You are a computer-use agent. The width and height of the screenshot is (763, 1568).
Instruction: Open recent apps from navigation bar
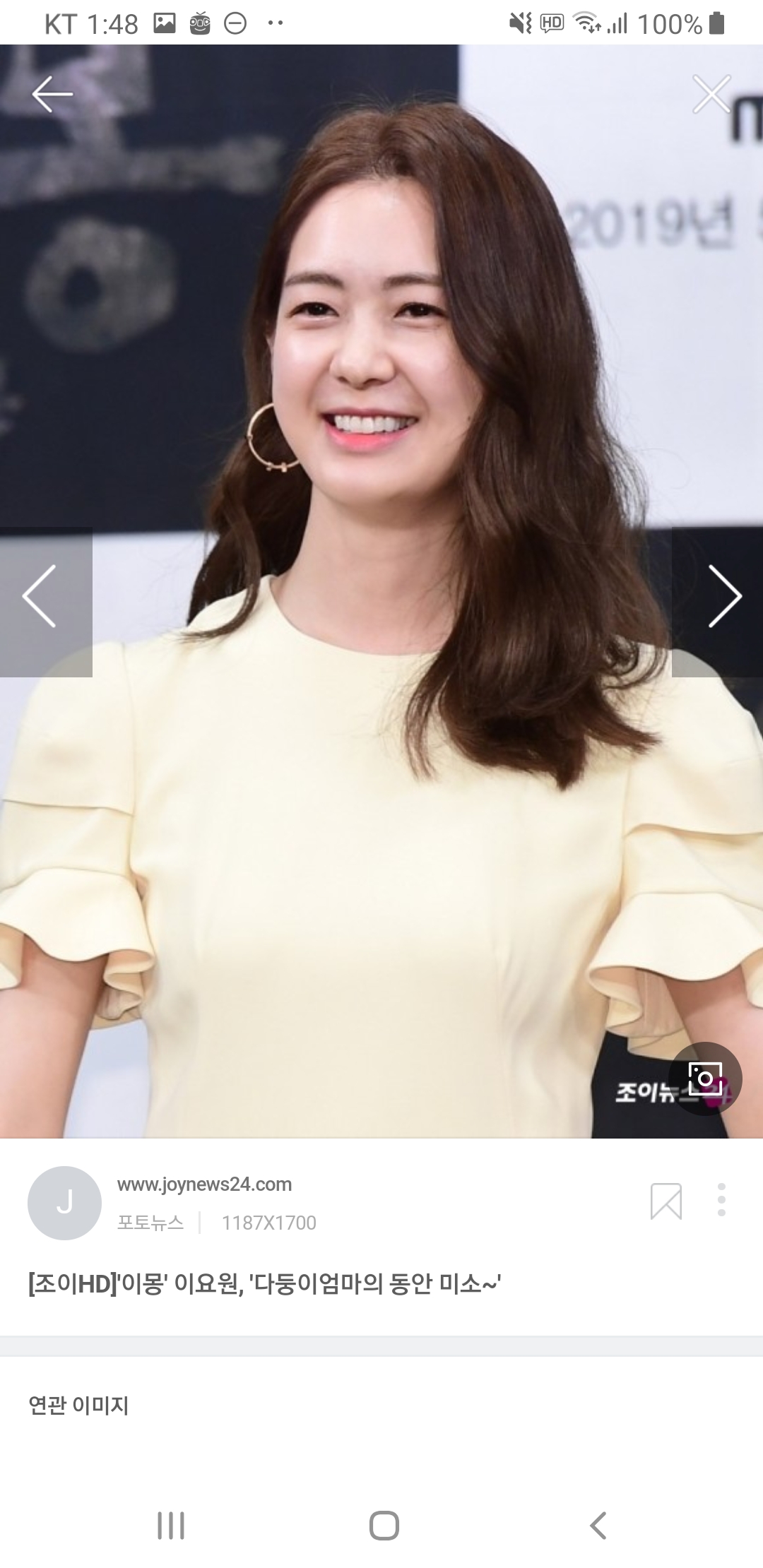pyautogui.click(x=171, y=1525)
